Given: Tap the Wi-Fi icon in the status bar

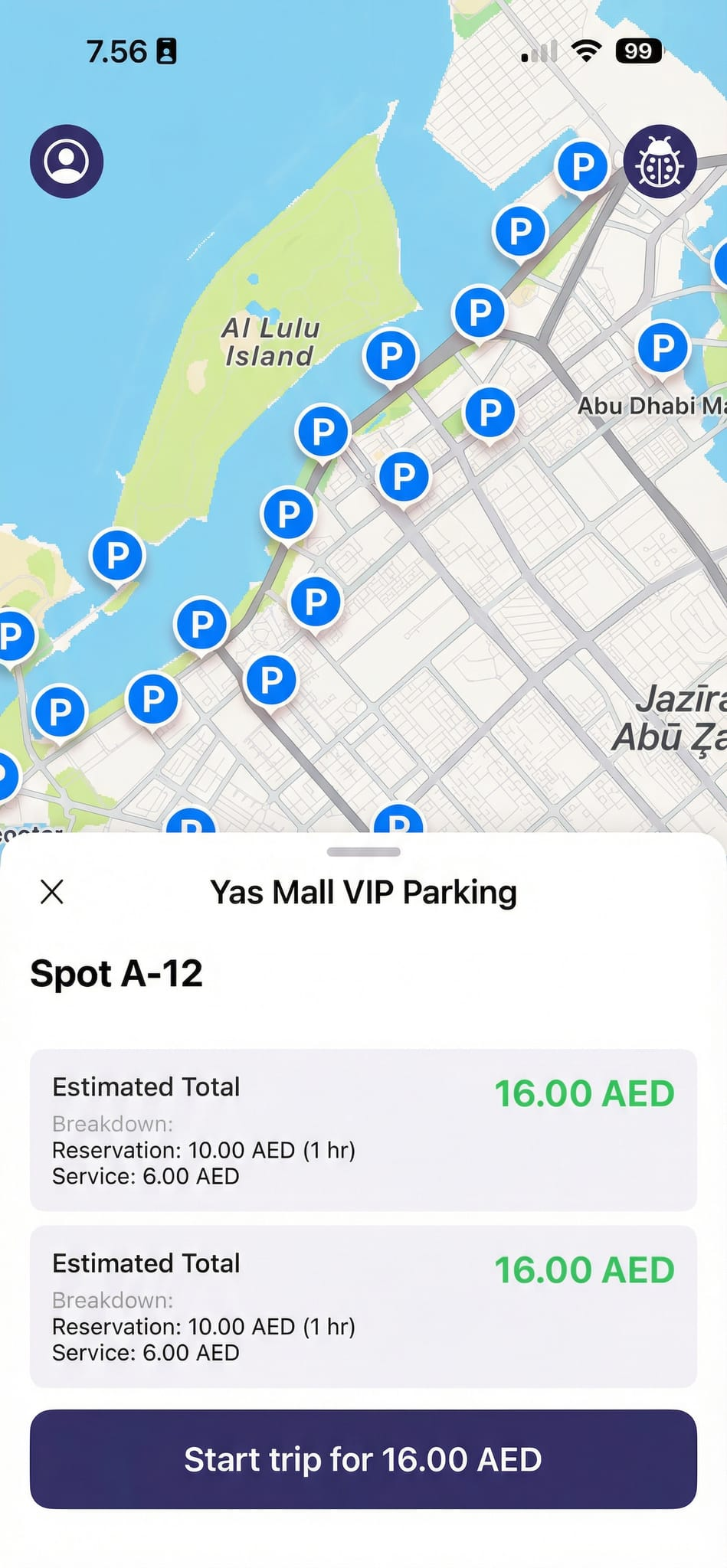Looking at the screenshot, I should [586, 51].
